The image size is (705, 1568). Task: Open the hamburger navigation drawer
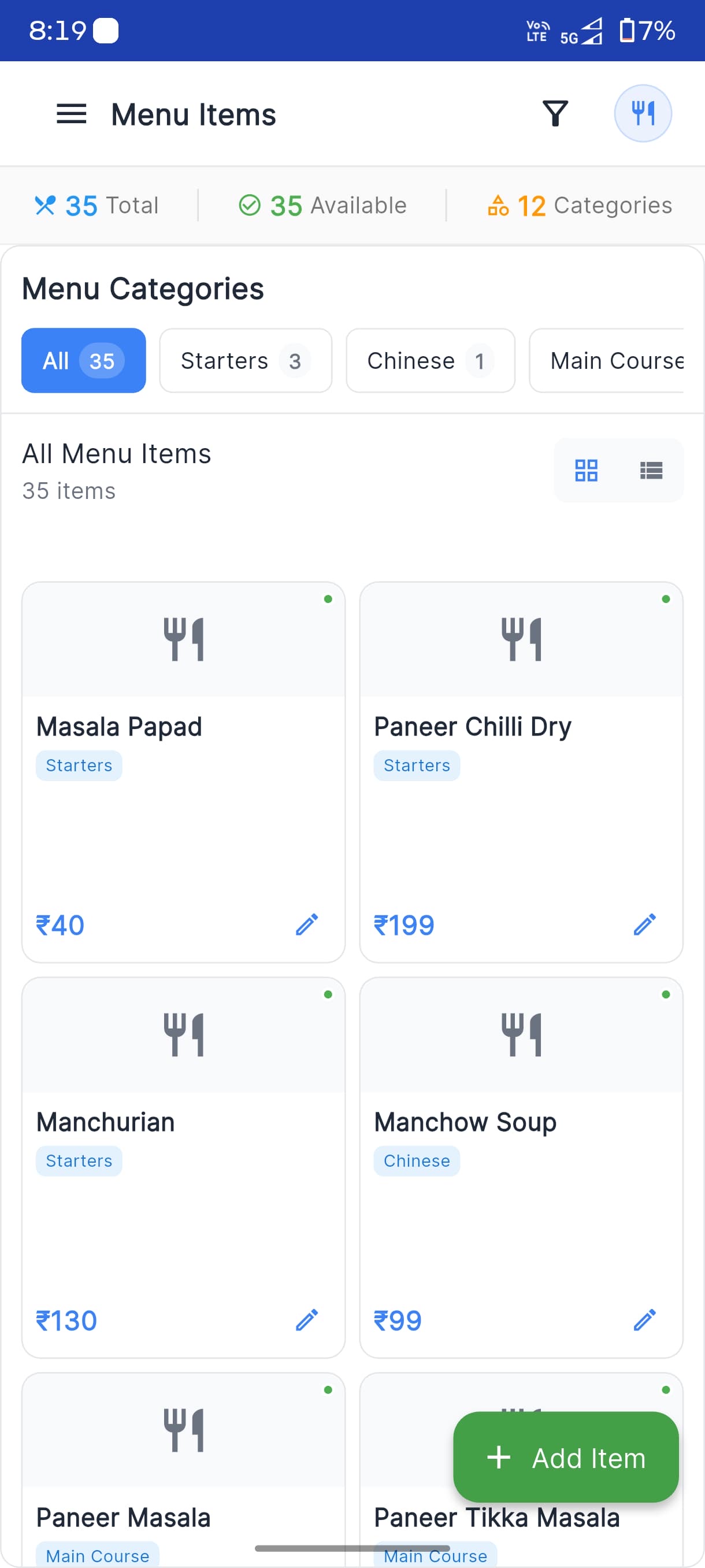(x=71, y=114)
